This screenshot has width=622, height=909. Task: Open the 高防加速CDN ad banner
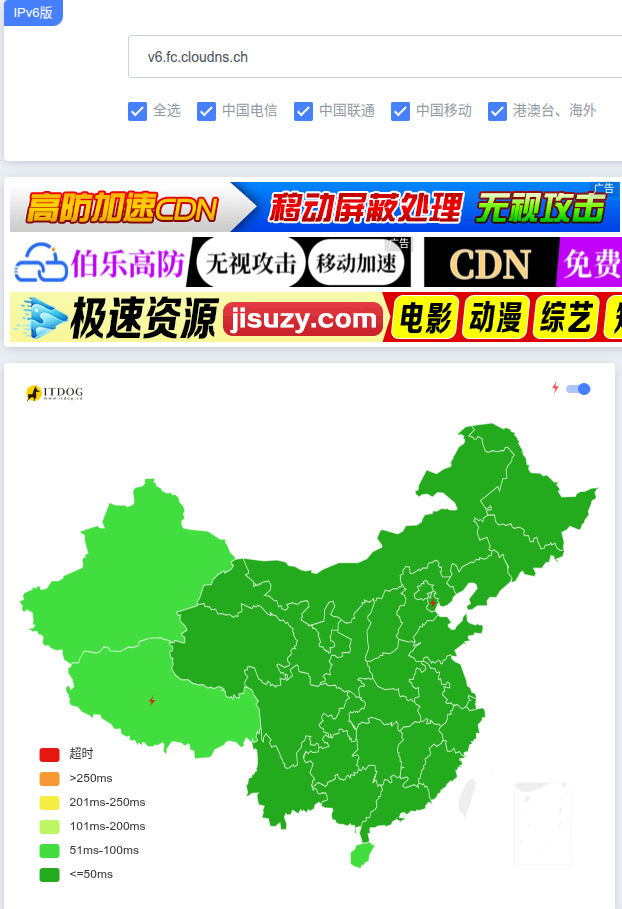pyautogui.click(x=315, y=207)
